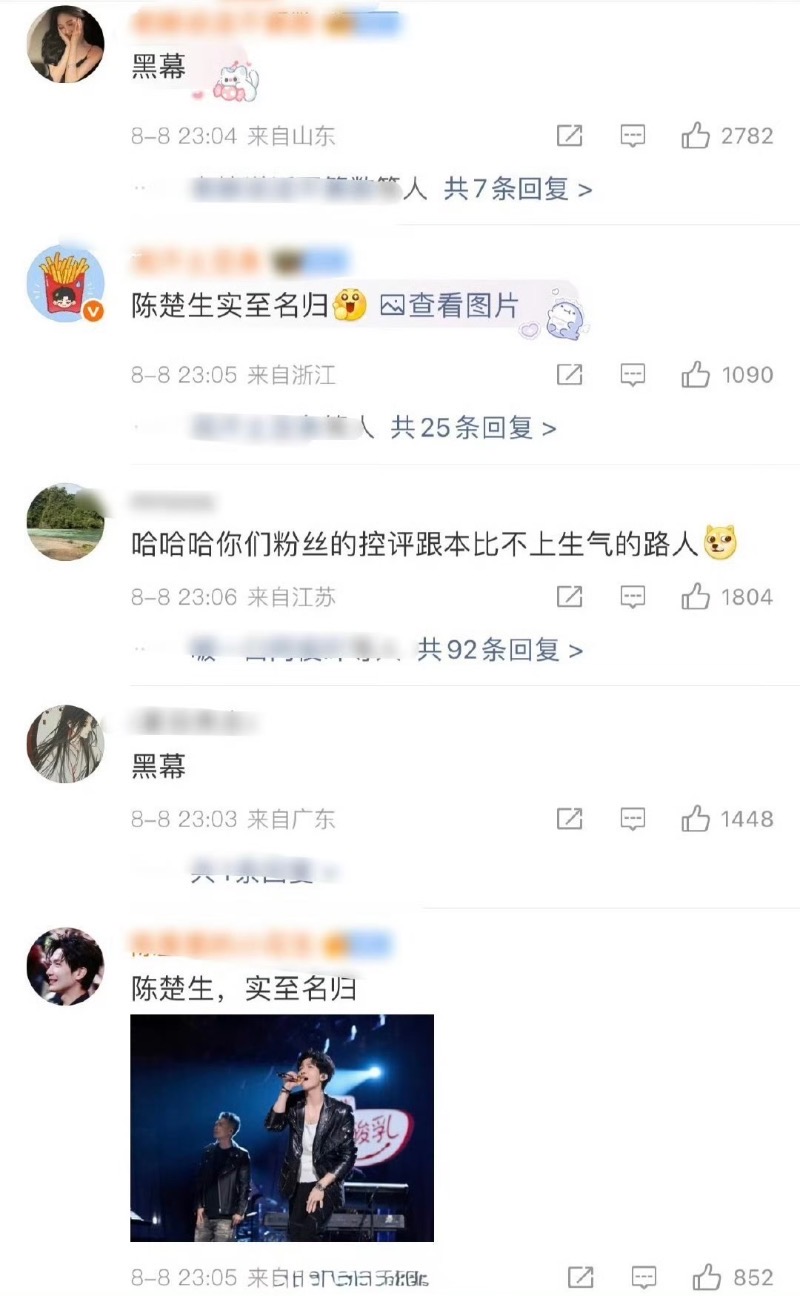The height and width of the screenshot is (1296, 800).
Task: Expand 共7条回复 replies
Action: (x=518, y=189)
